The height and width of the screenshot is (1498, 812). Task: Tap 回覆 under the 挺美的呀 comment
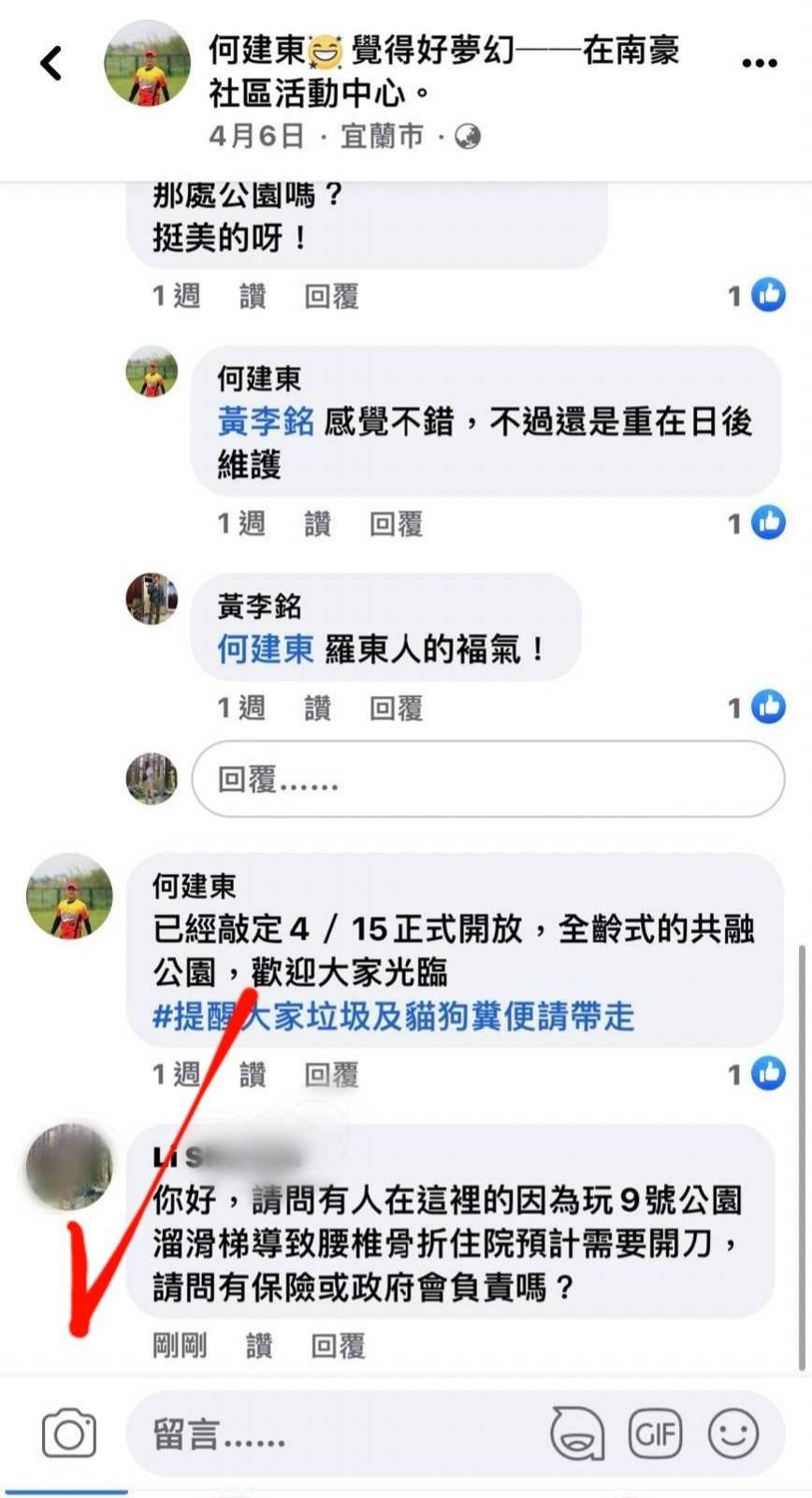pyautogui.click(x=331, y=297)
